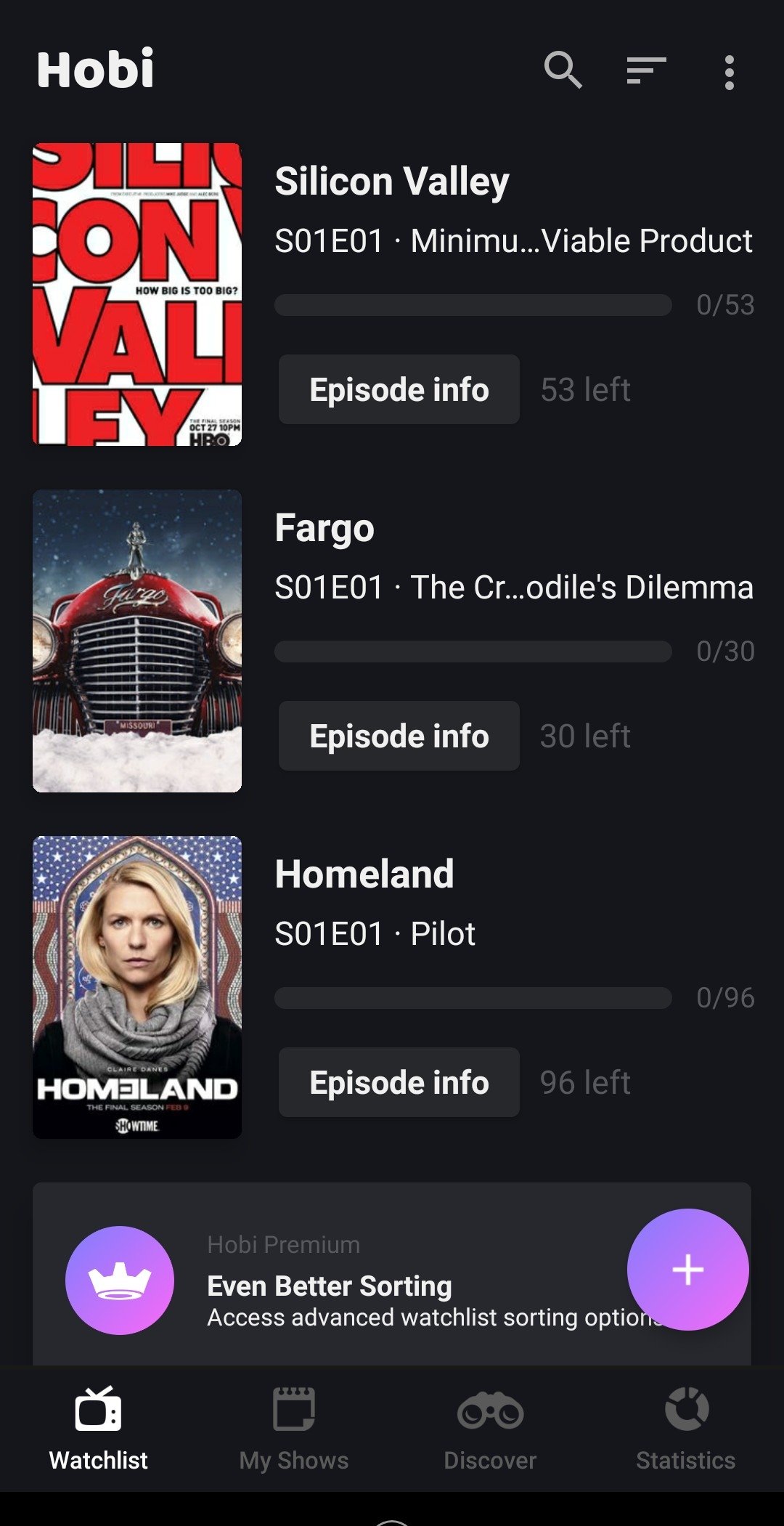View Episode info for Fargo

pyautogui.click(x=399, y=736)
